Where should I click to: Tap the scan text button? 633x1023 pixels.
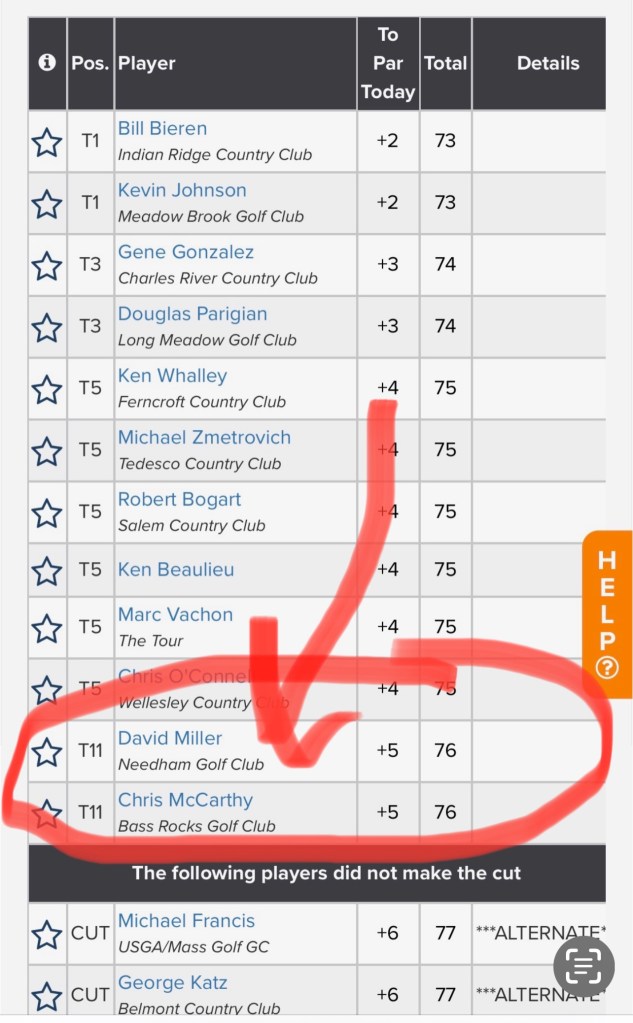(x=582, y=967)
